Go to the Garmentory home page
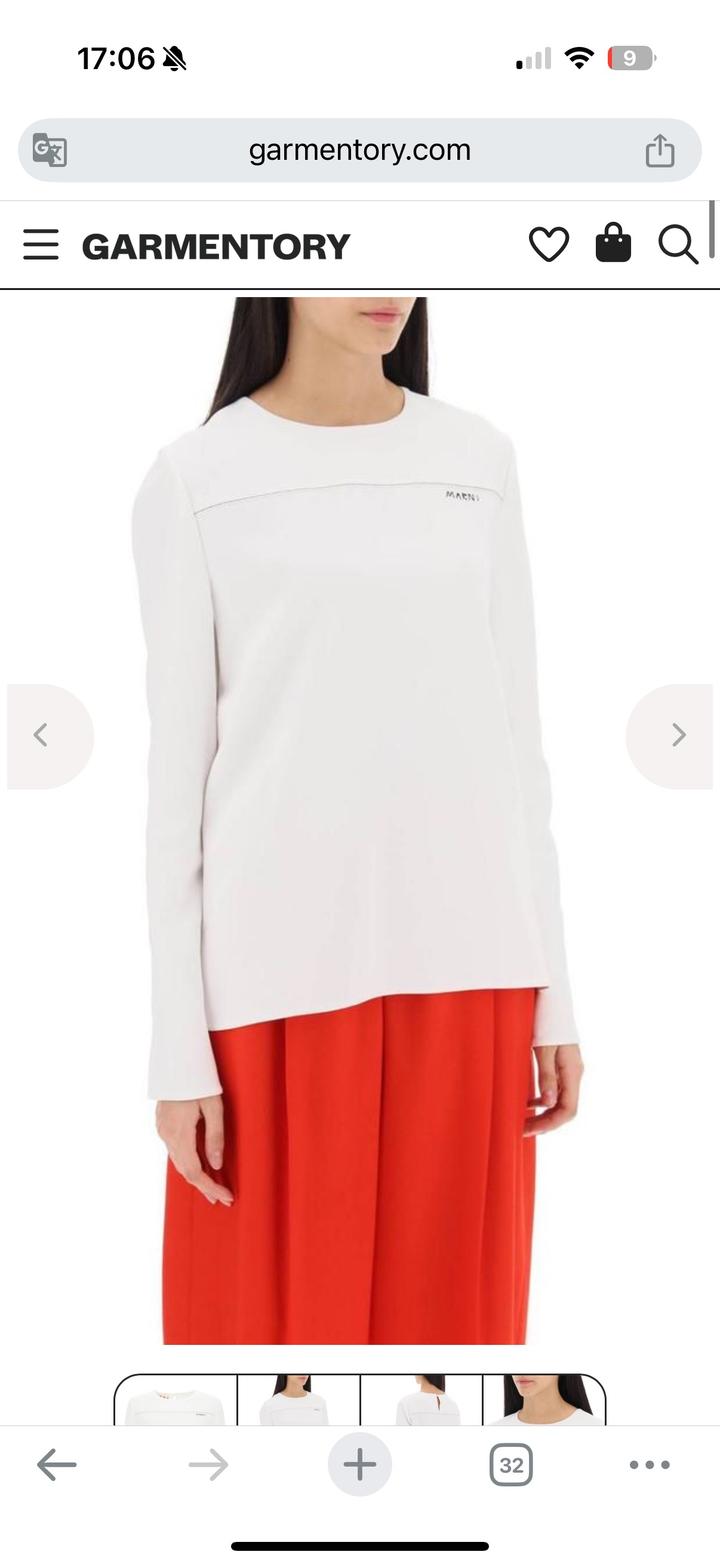 coord(216,246)
